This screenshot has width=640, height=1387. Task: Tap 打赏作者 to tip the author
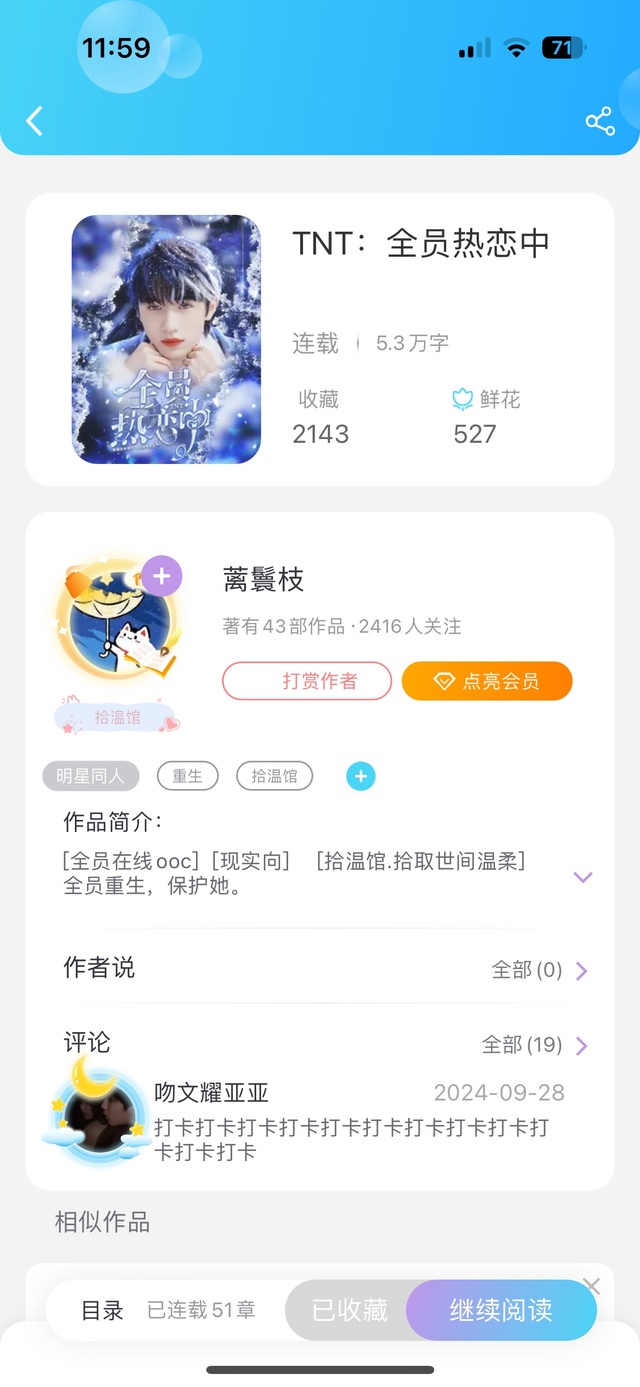(x=307, y=681)
